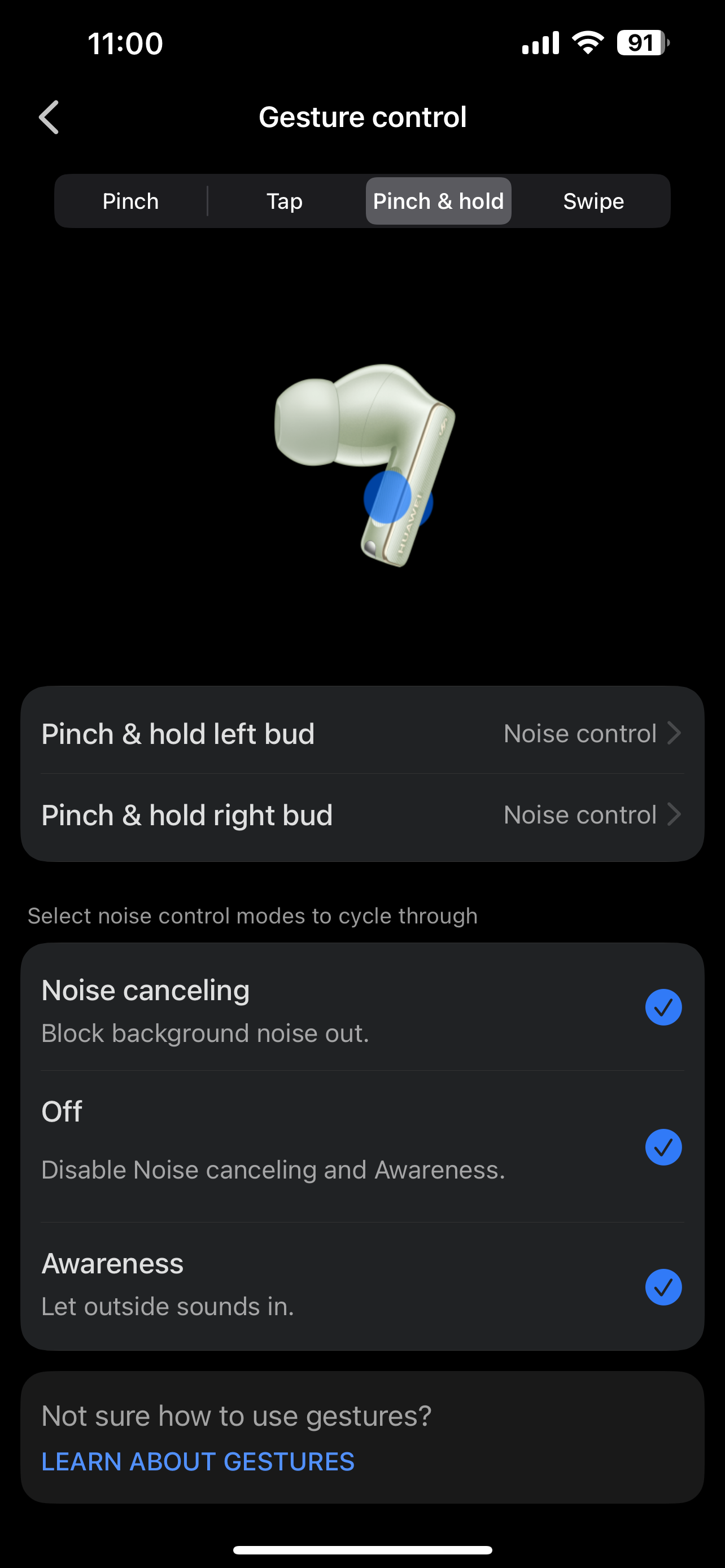Select the Pinch & hold tab
The width and height of the screenshot is (725, 1568).
point(438,202)
